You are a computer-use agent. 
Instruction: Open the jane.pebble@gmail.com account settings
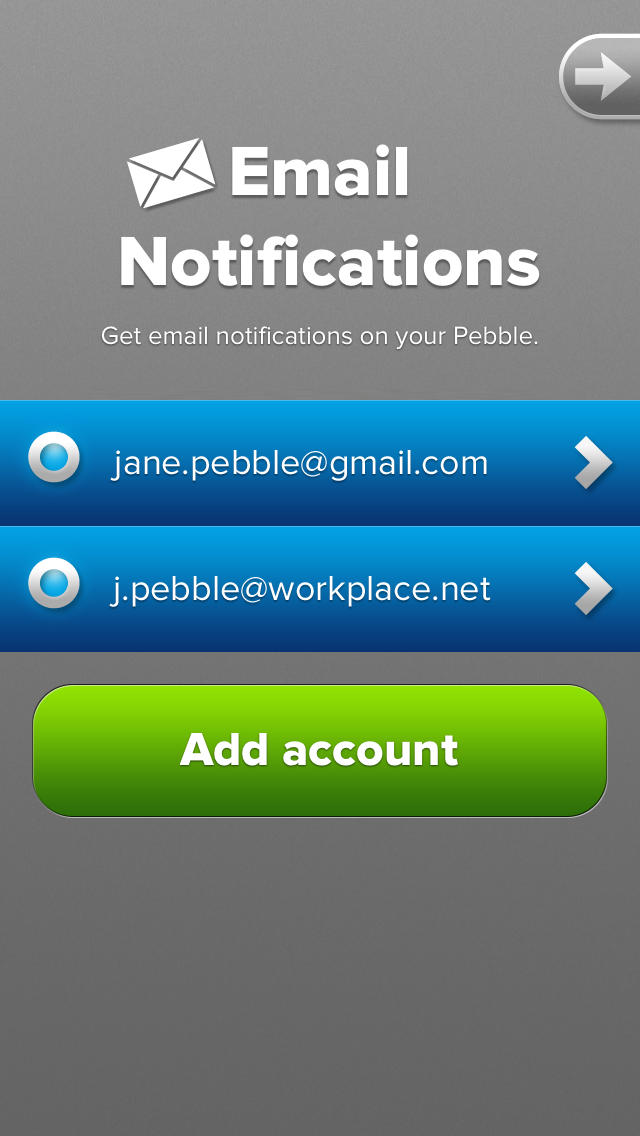(x=592, y=464)
